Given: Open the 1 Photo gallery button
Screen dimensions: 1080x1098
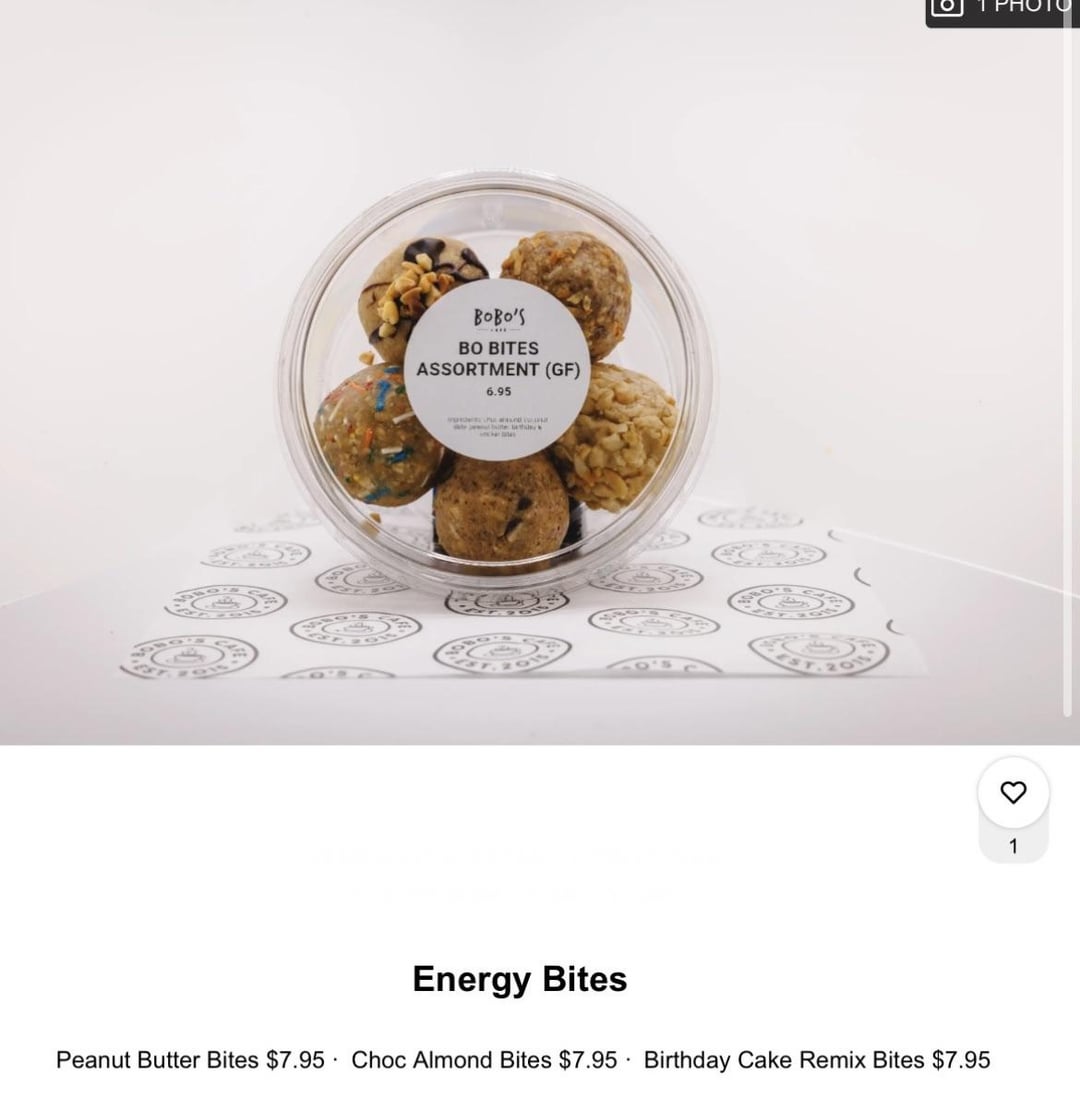Looking at the screenshot, I should 1002,9.
